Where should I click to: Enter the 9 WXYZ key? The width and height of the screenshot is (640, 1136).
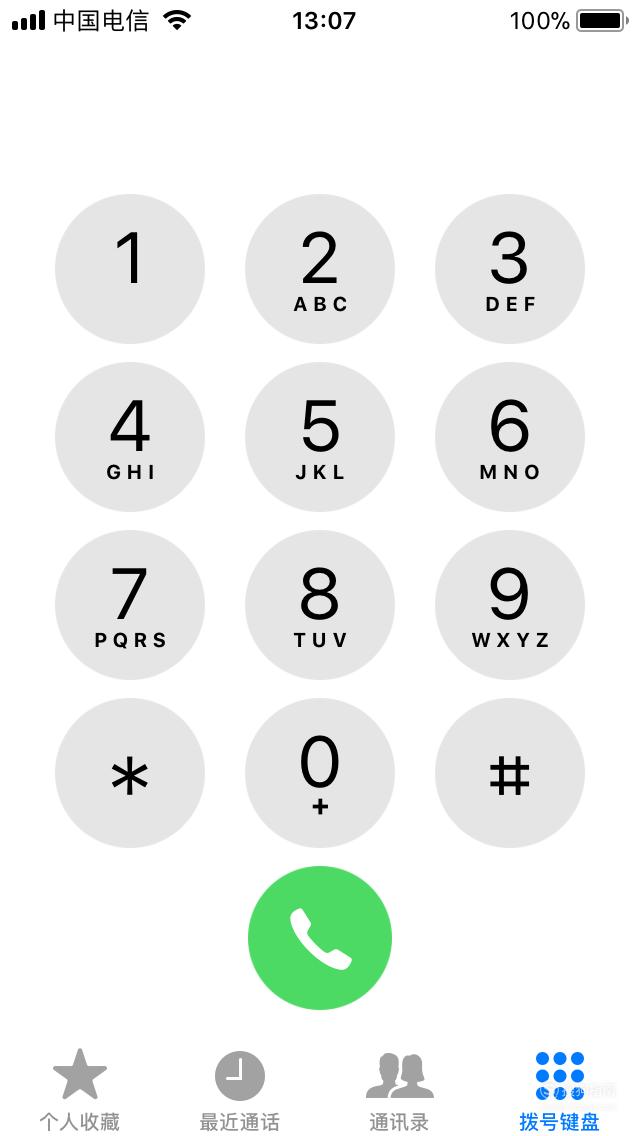click(x=510, y=605)
